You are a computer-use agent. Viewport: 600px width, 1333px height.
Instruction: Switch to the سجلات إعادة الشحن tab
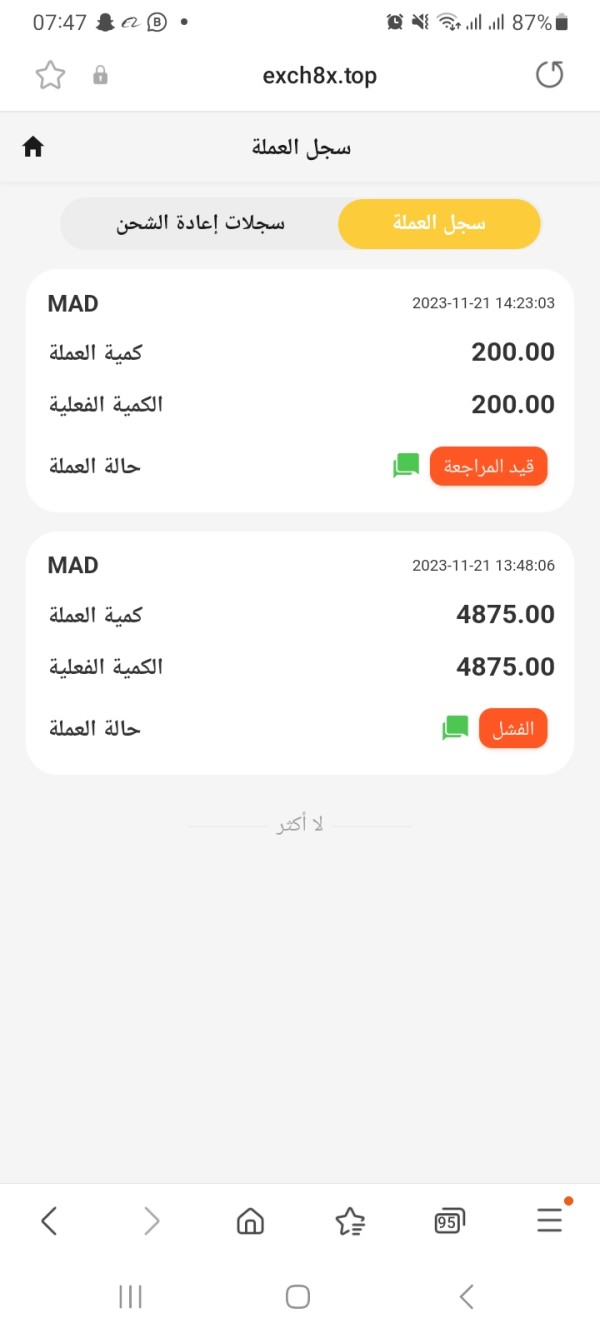coord(200,223)
